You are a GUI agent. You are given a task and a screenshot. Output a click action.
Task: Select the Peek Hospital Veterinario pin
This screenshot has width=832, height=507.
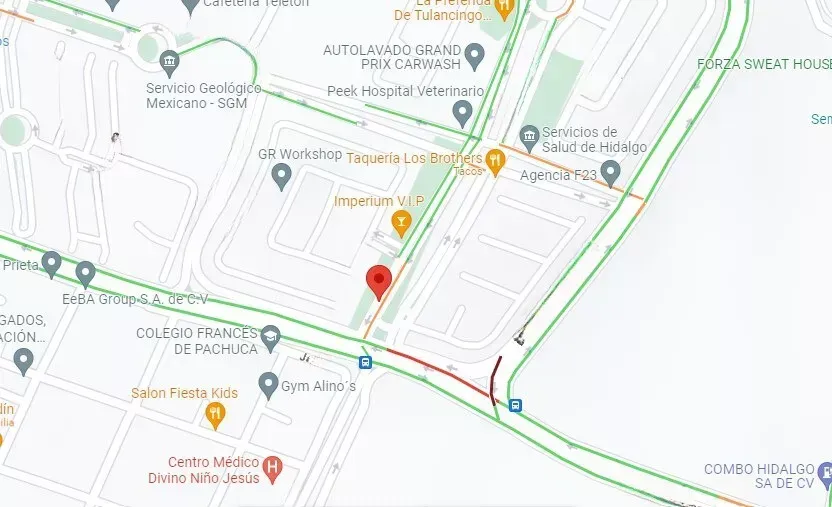click(462, 114)
